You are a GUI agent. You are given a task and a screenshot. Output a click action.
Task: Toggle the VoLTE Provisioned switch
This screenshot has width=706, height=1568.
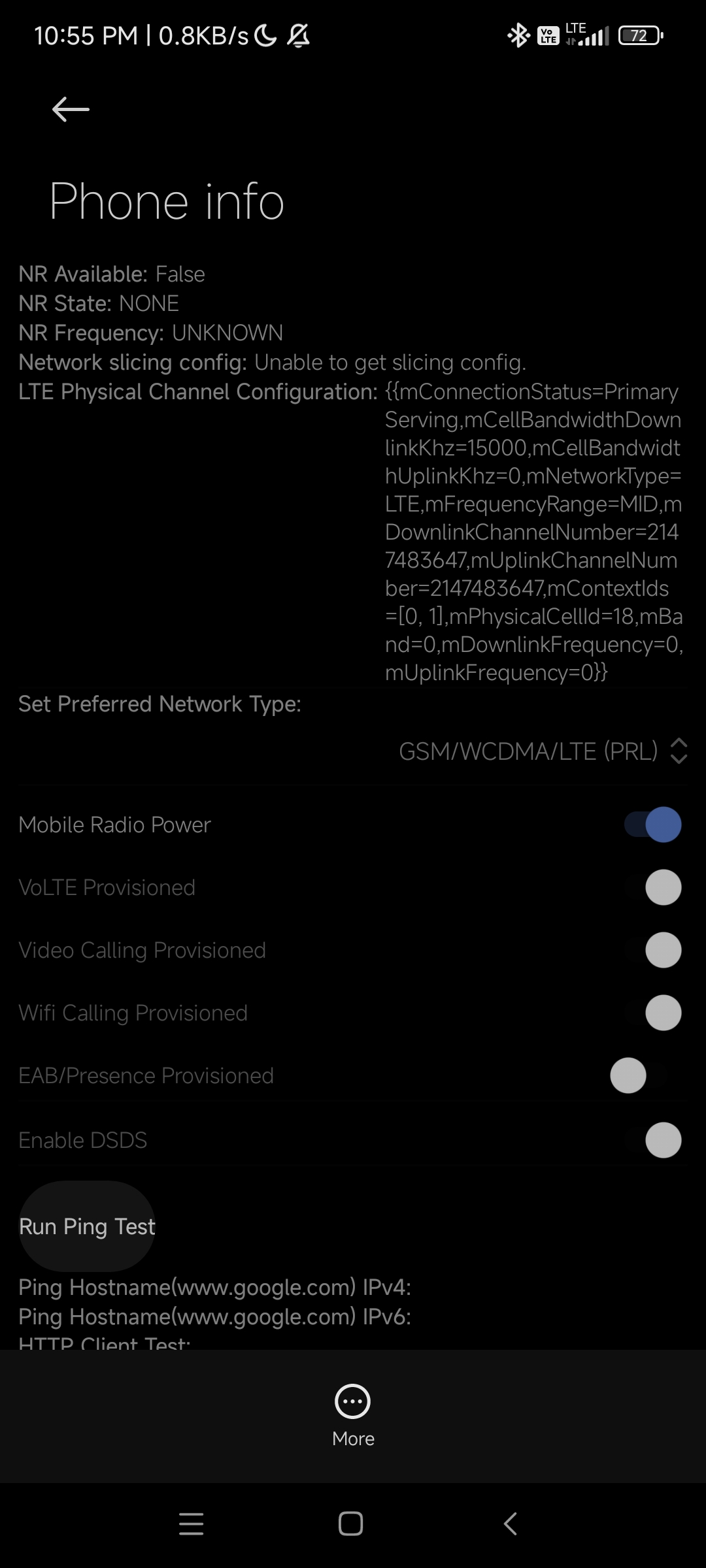652,887
